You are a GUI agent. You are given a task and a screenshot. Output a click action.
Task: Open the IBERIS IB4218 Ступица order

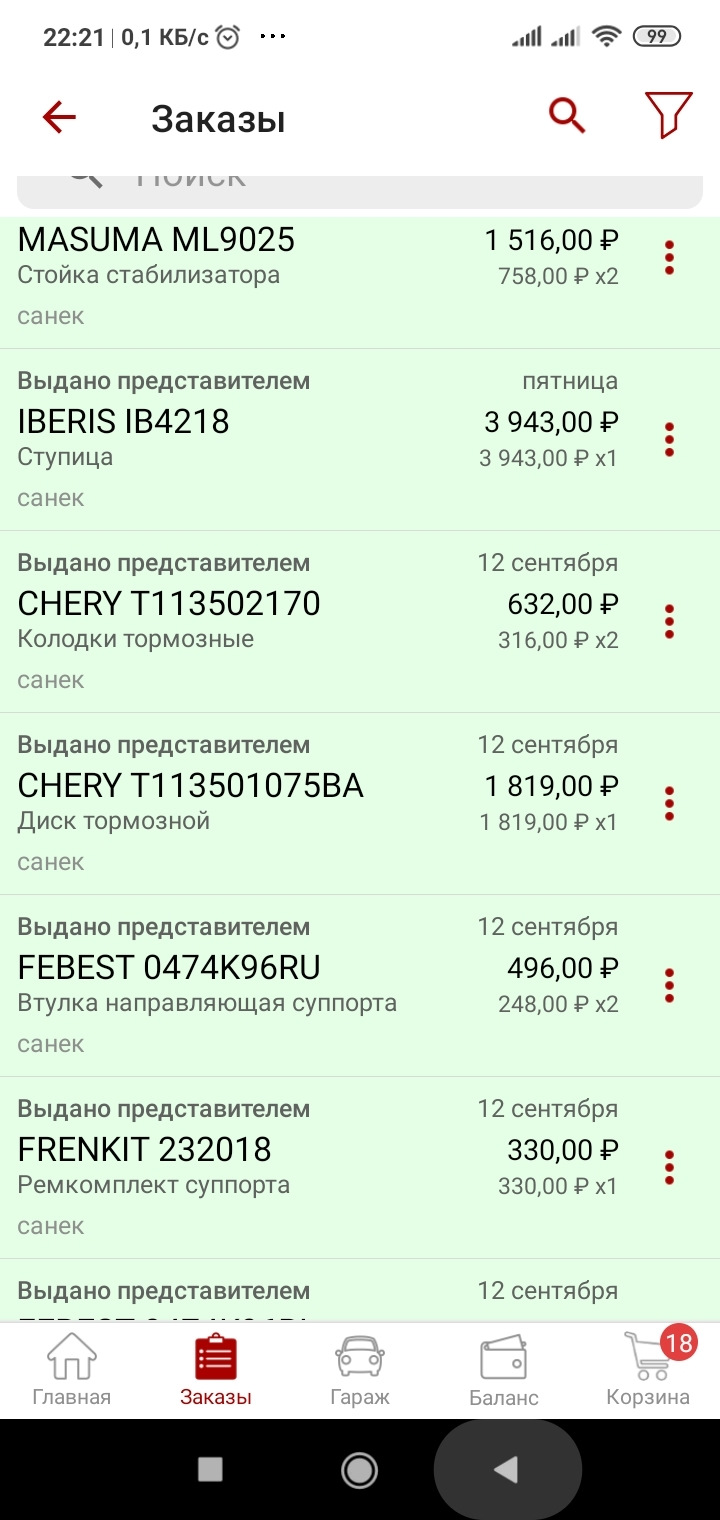pyautogui.click(x=300, y=440)
